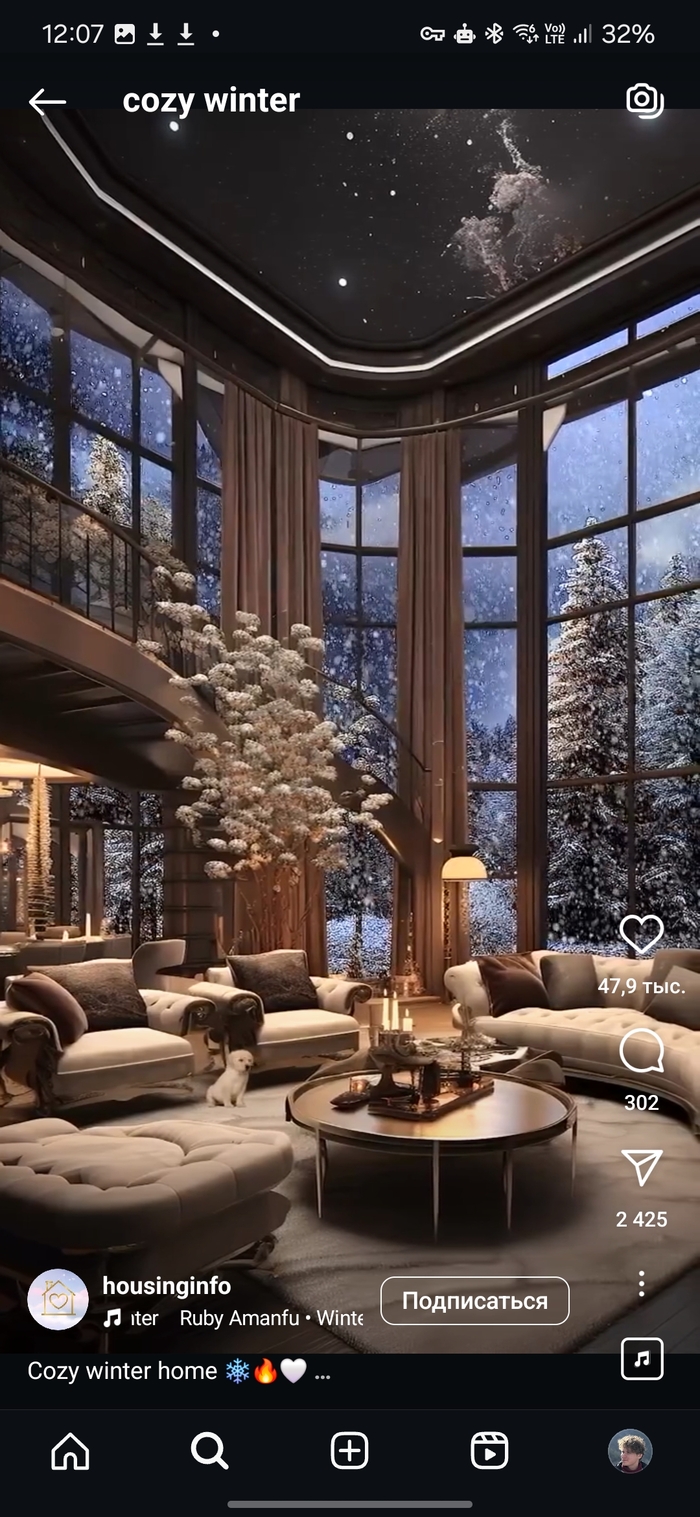Share this reel via the paper plane
This screenshot has height=1517, width=700.
(641, 1168)
